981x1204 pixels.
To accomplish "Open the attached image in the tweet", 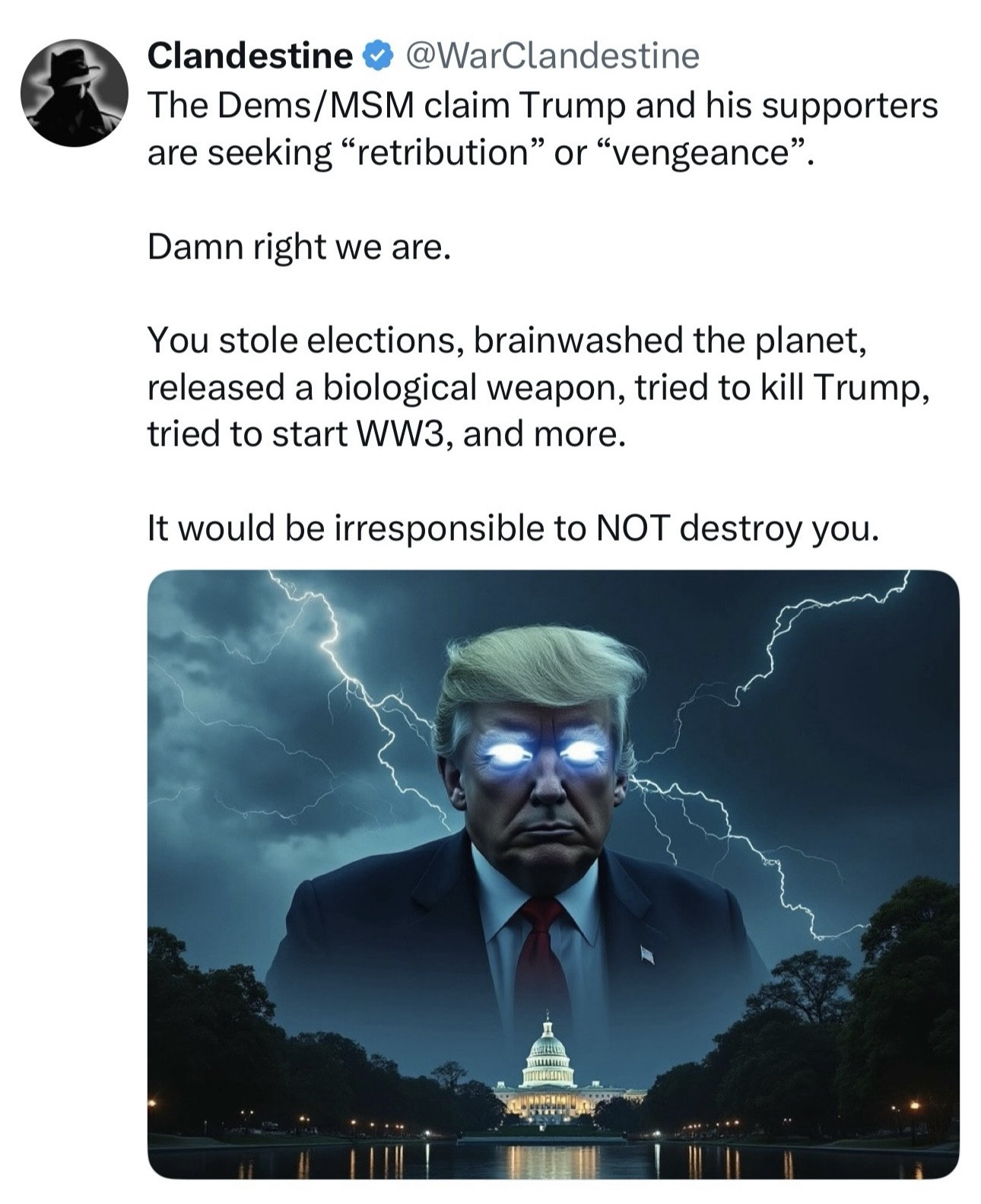I will (553, 873).
